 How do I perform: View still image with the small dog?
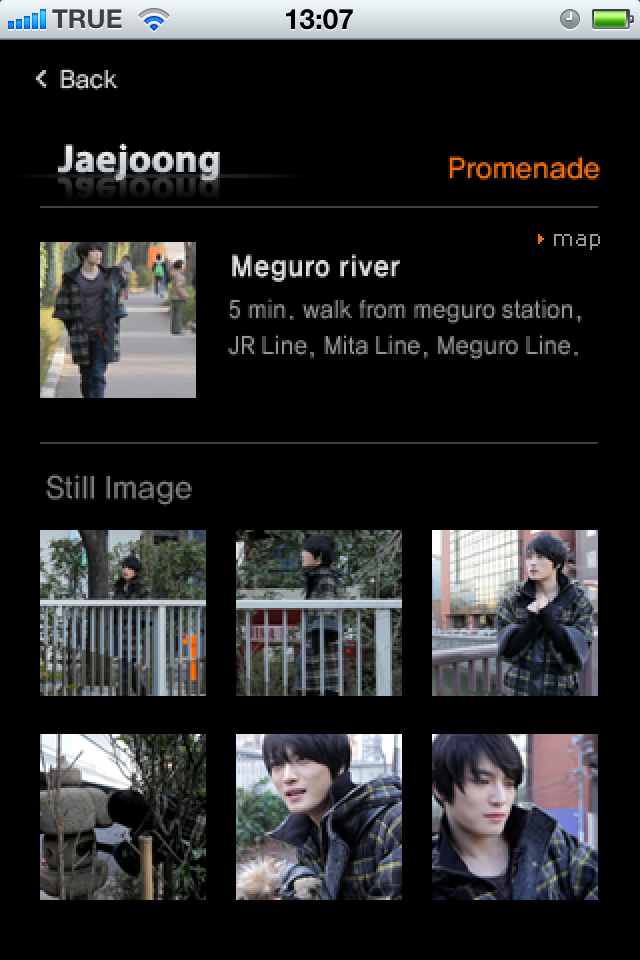coord(319,817)
